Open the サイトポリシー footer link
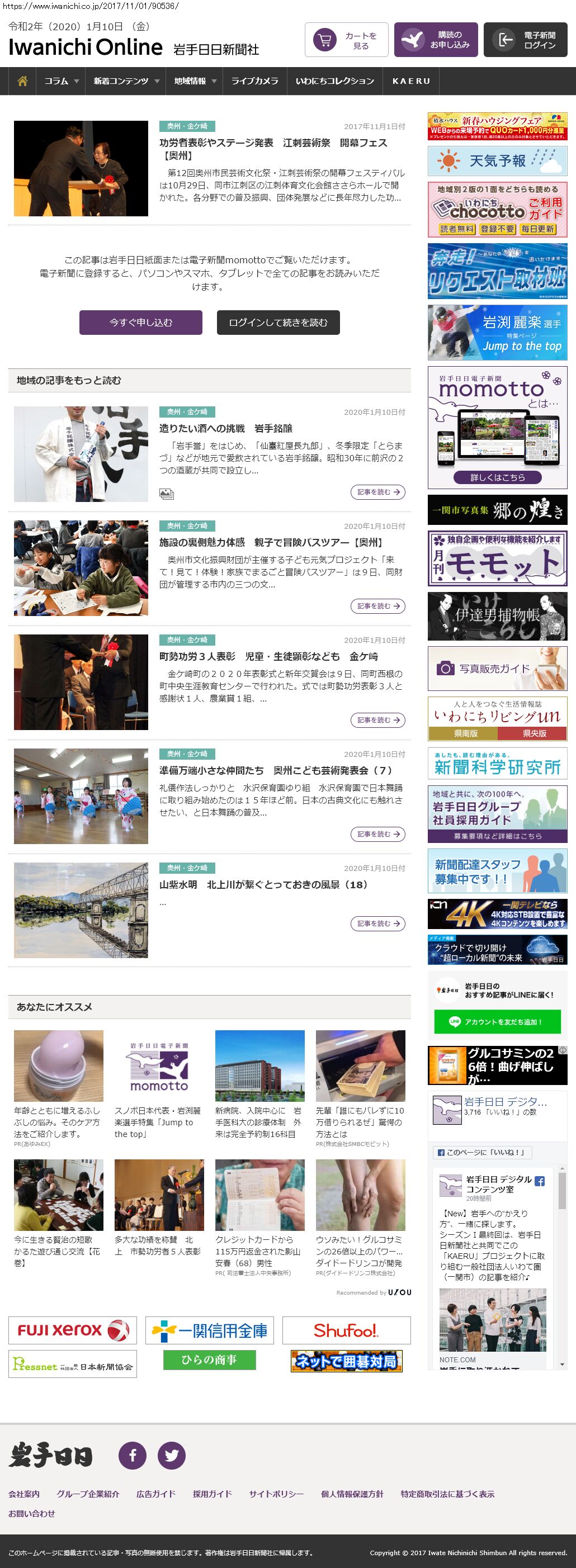The width and height of the screenshot is (576, 1568). [x=276, y=1494]
